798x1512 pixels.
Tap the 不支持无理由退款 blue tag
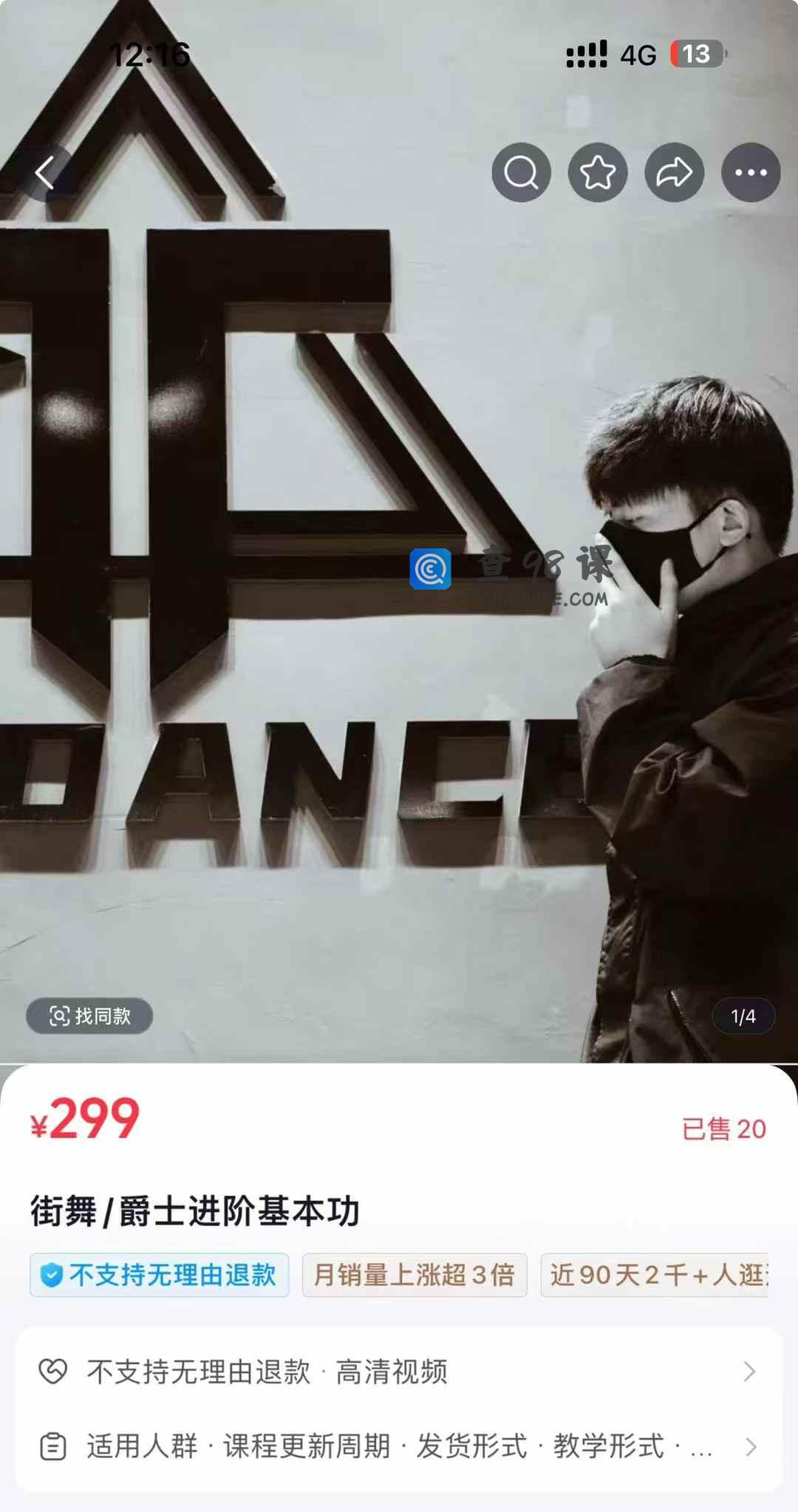point(160,1275)
